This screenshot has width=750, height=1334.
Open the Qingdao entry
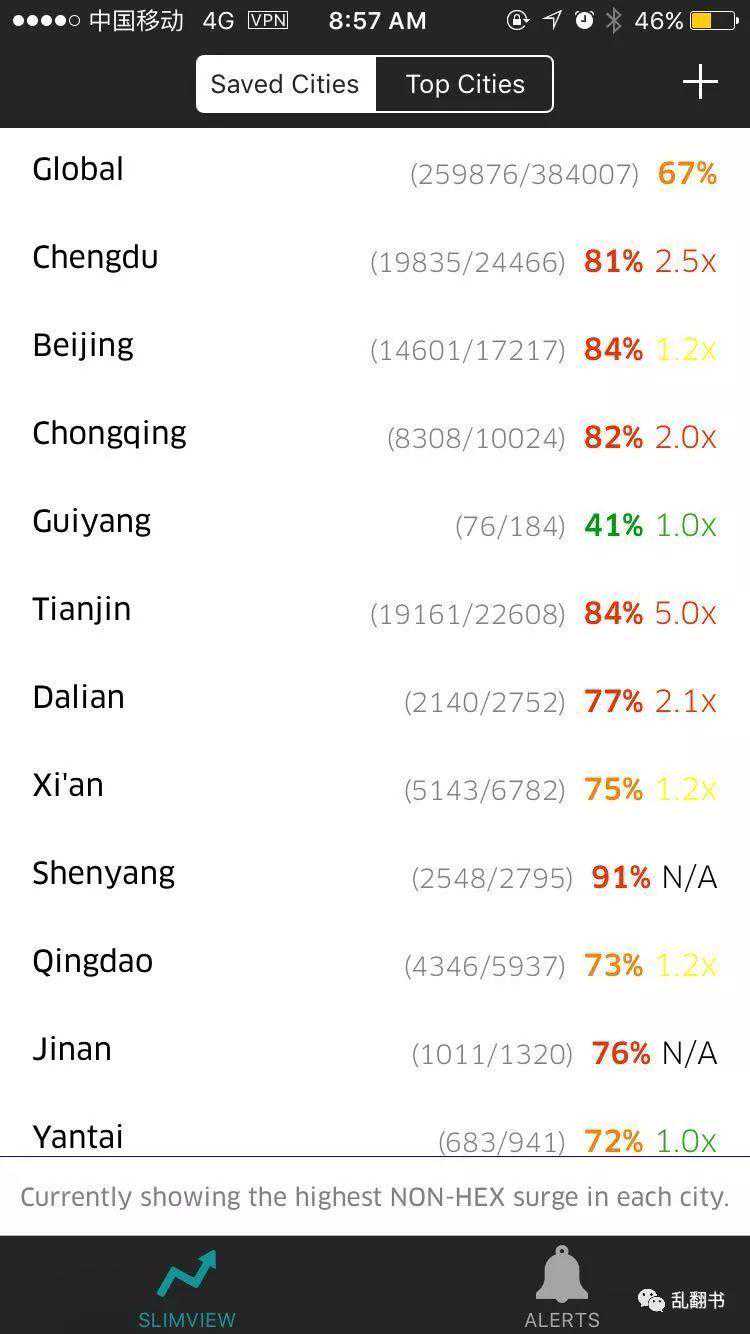375,963
